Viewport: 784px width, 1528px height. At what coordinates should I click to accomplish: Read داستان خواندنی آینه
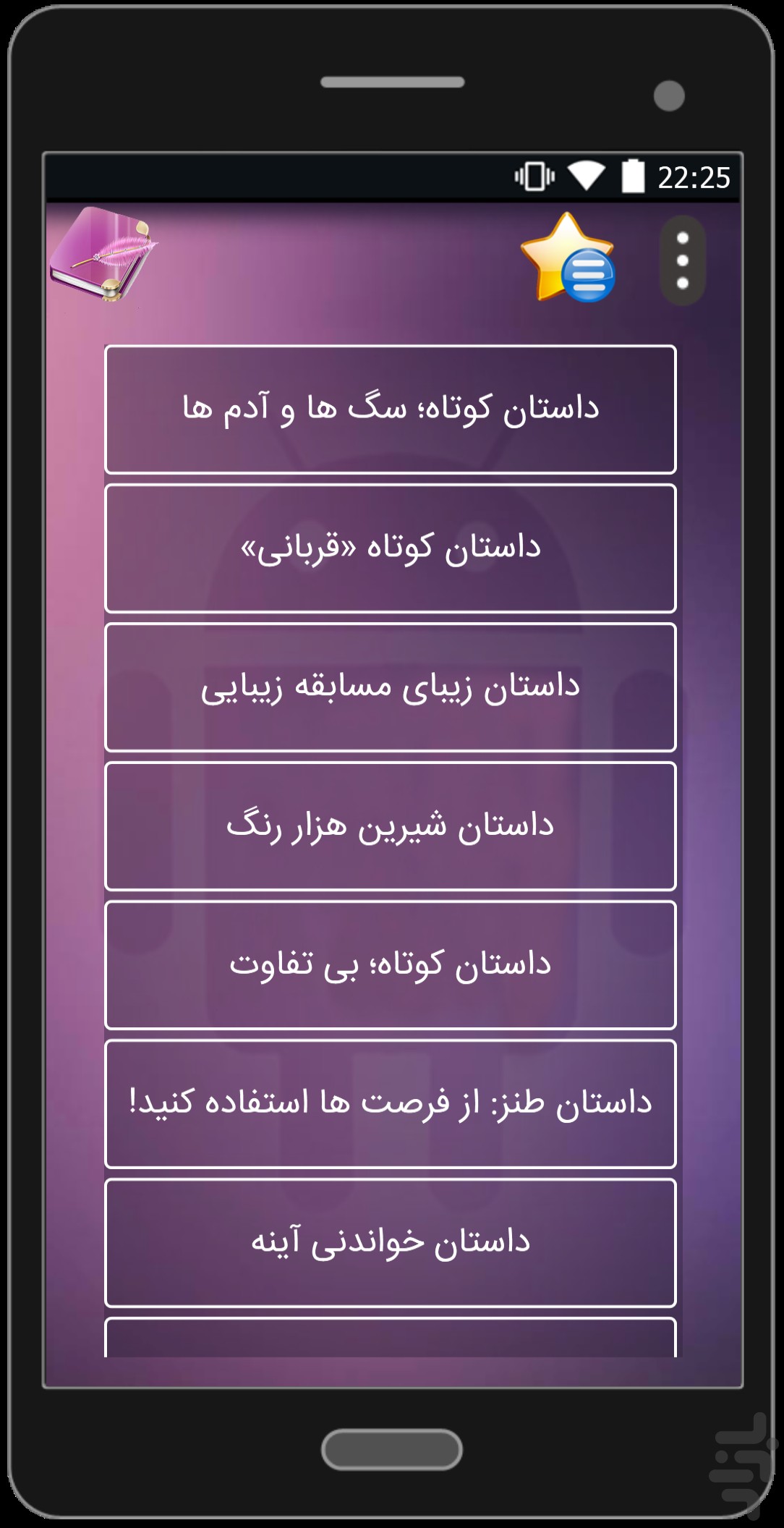click(x=391, y=1243)
